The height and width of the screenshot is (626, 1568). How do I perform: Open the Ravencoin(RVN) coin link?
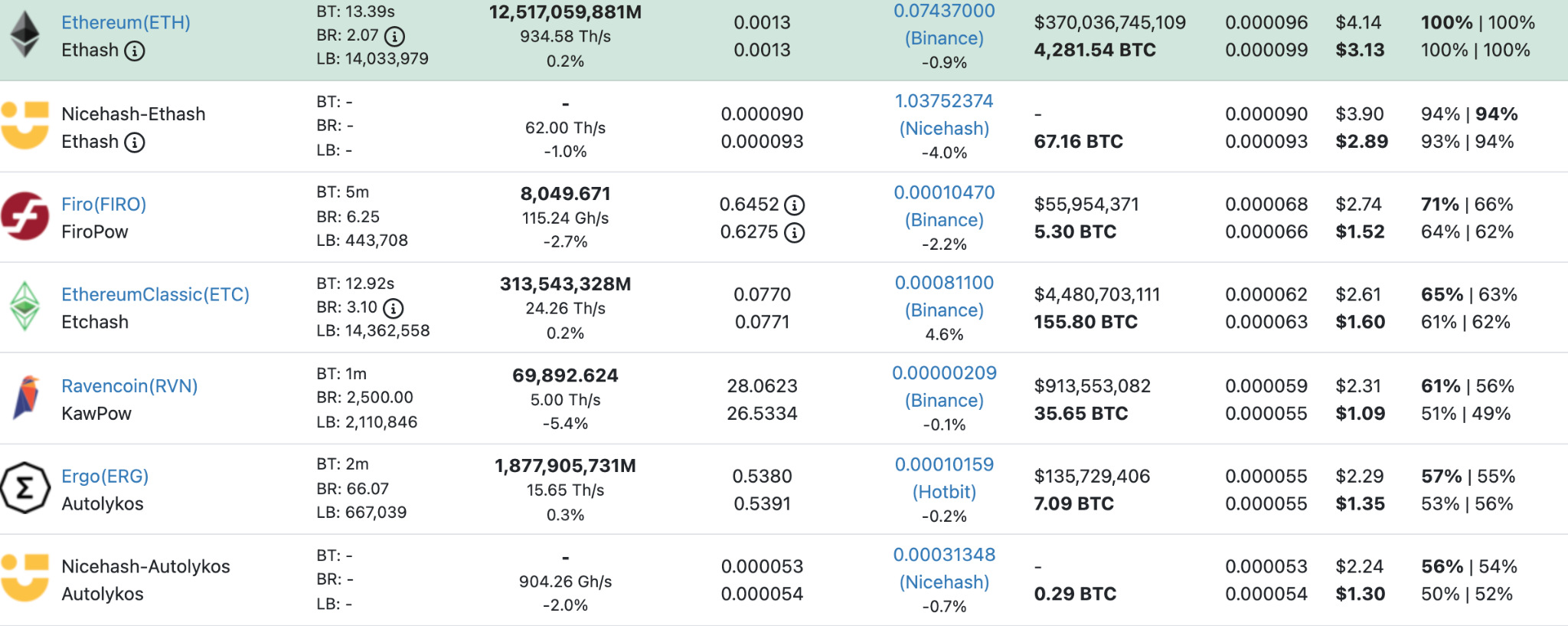click(x=129, y=386)
